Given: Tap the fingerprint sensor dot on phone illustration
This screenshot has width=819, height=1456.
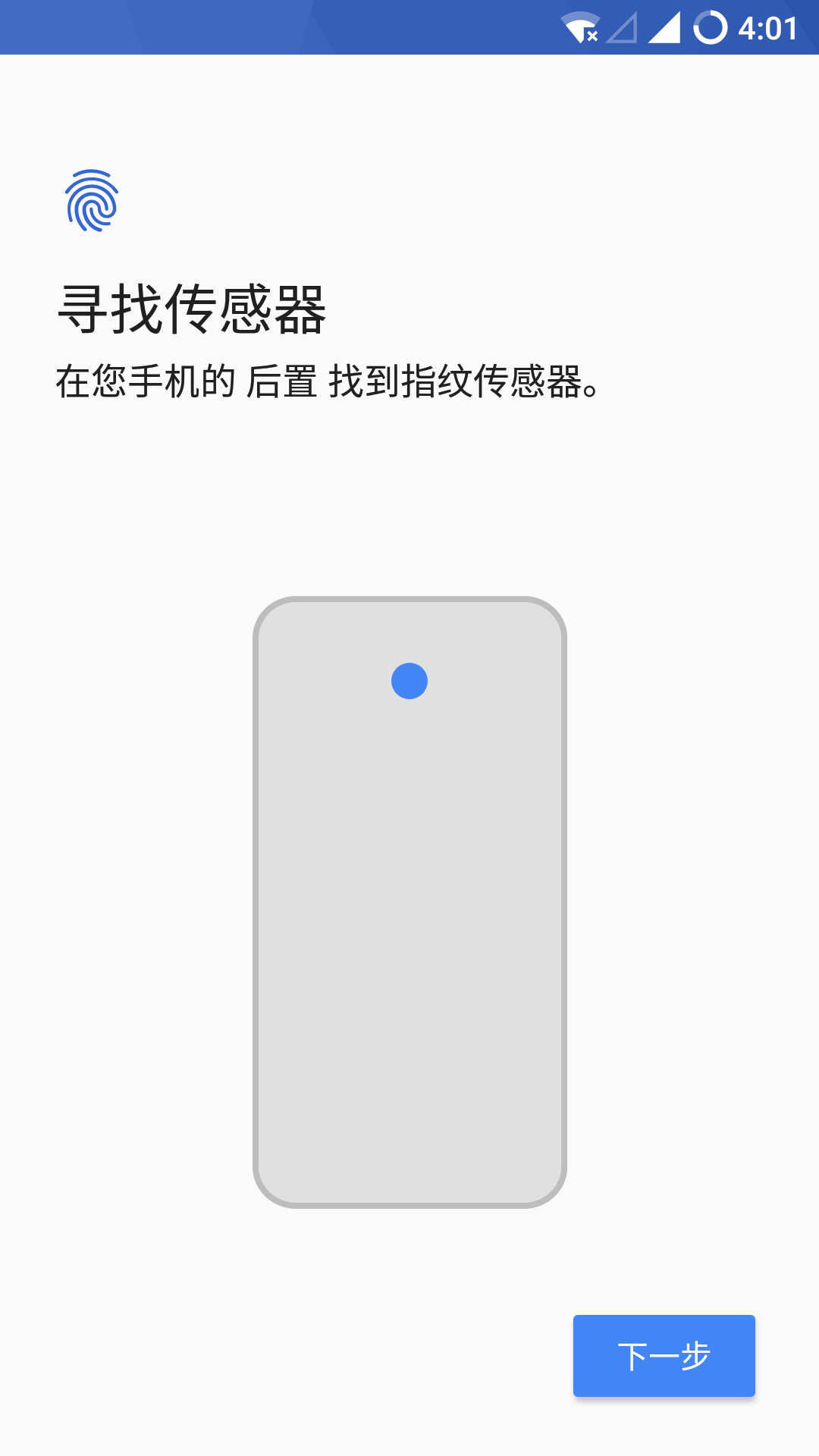Looking at the screenshot, I should tap(408, 681).
